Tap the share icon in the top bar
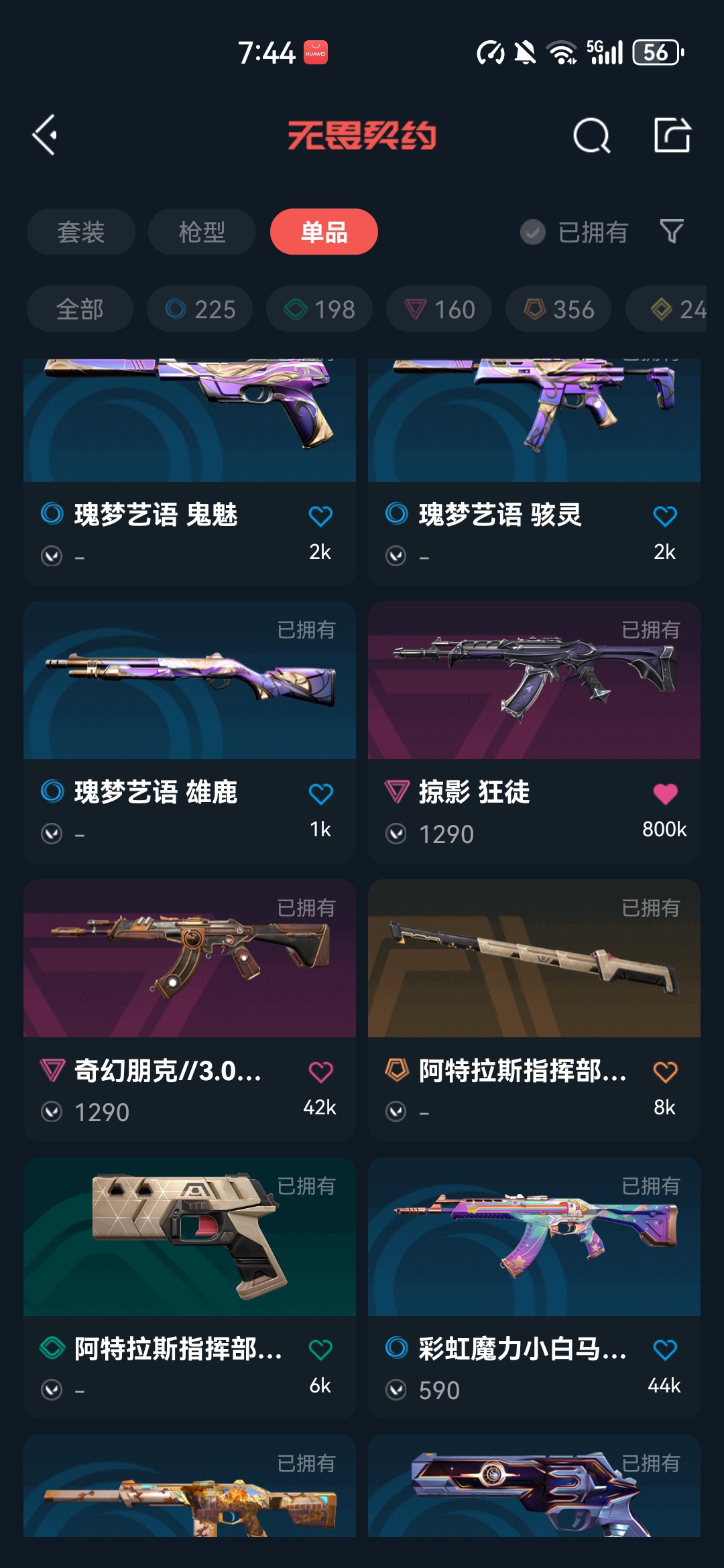724x1568 pixels. click(672, 135)
